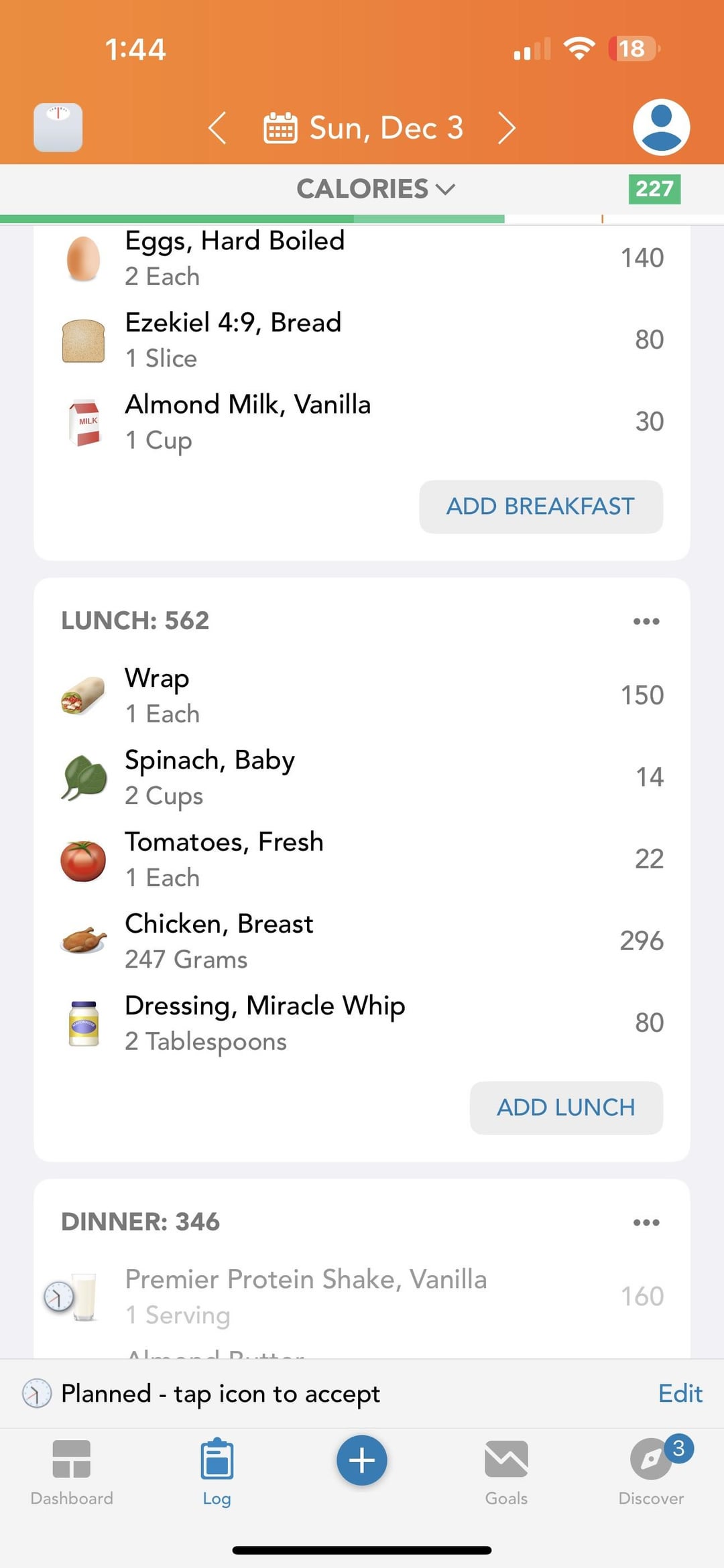Tap Add Breakfast

pyautogui.click(x=541, y=507)
